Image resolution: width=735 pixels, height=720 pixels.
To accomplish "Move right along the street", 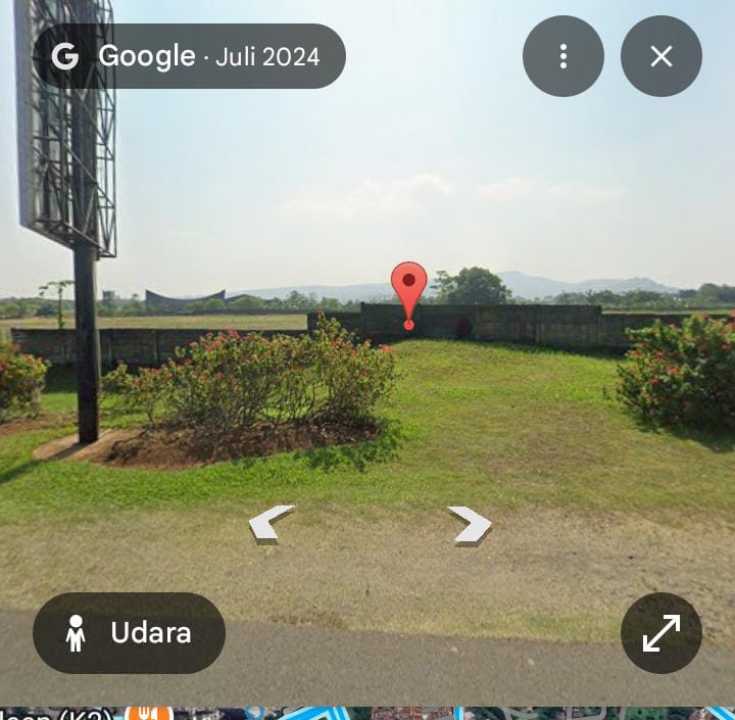I will coord(469,523).
